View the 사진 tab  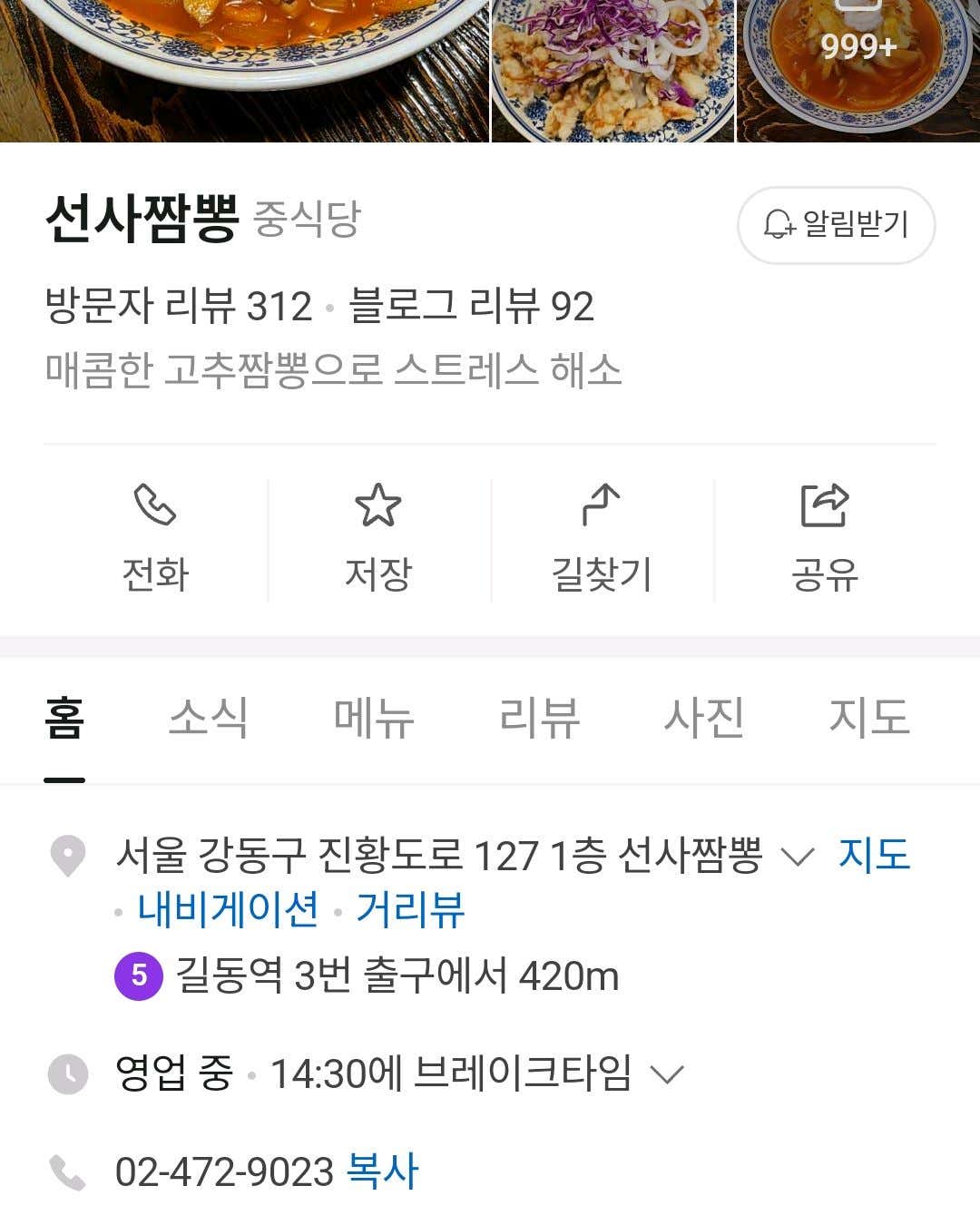coord(704,717)
